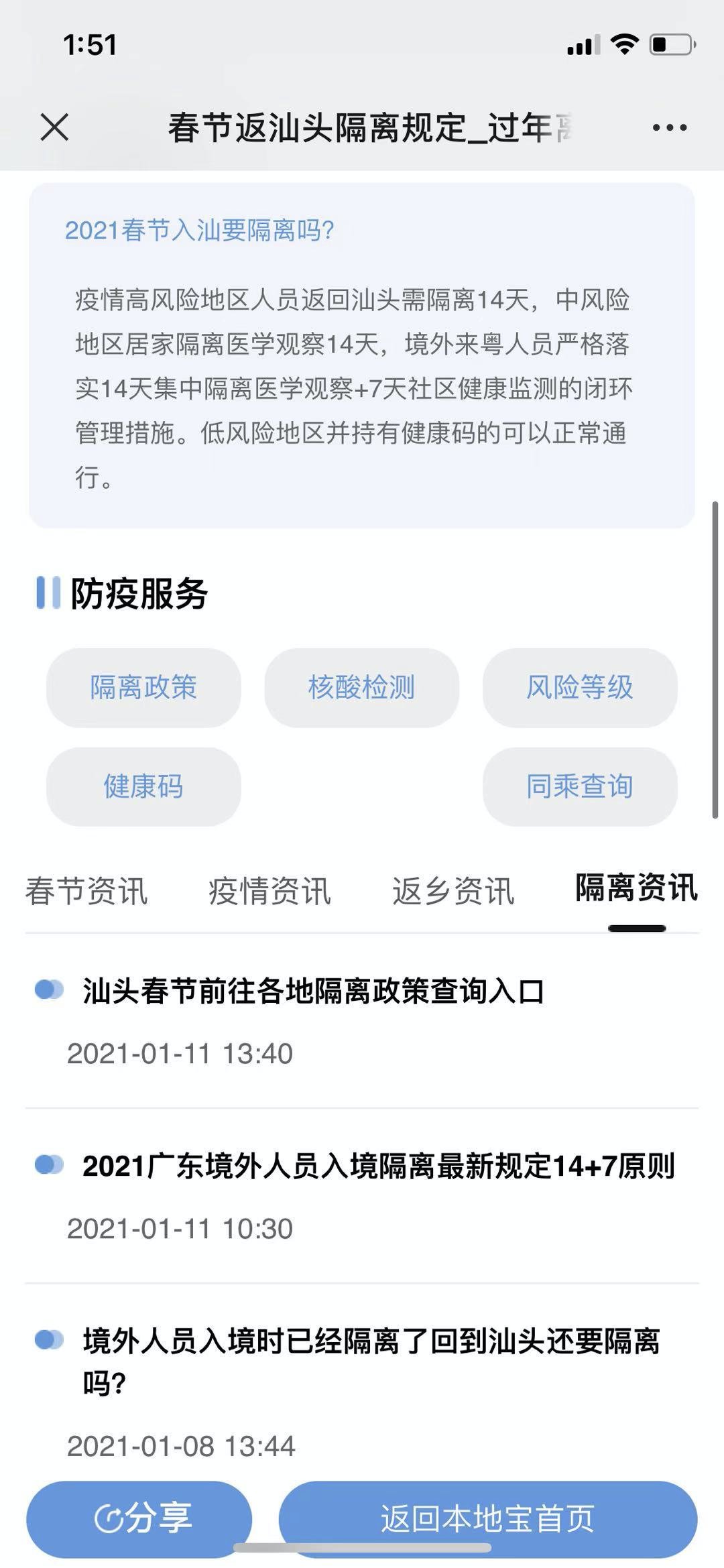Image resolution: width=724 pixels, height=1568 pixels.
Task: Open article 2021广东境外人员入境隔离最新规定14+7原则
Action: point(378,1166)
